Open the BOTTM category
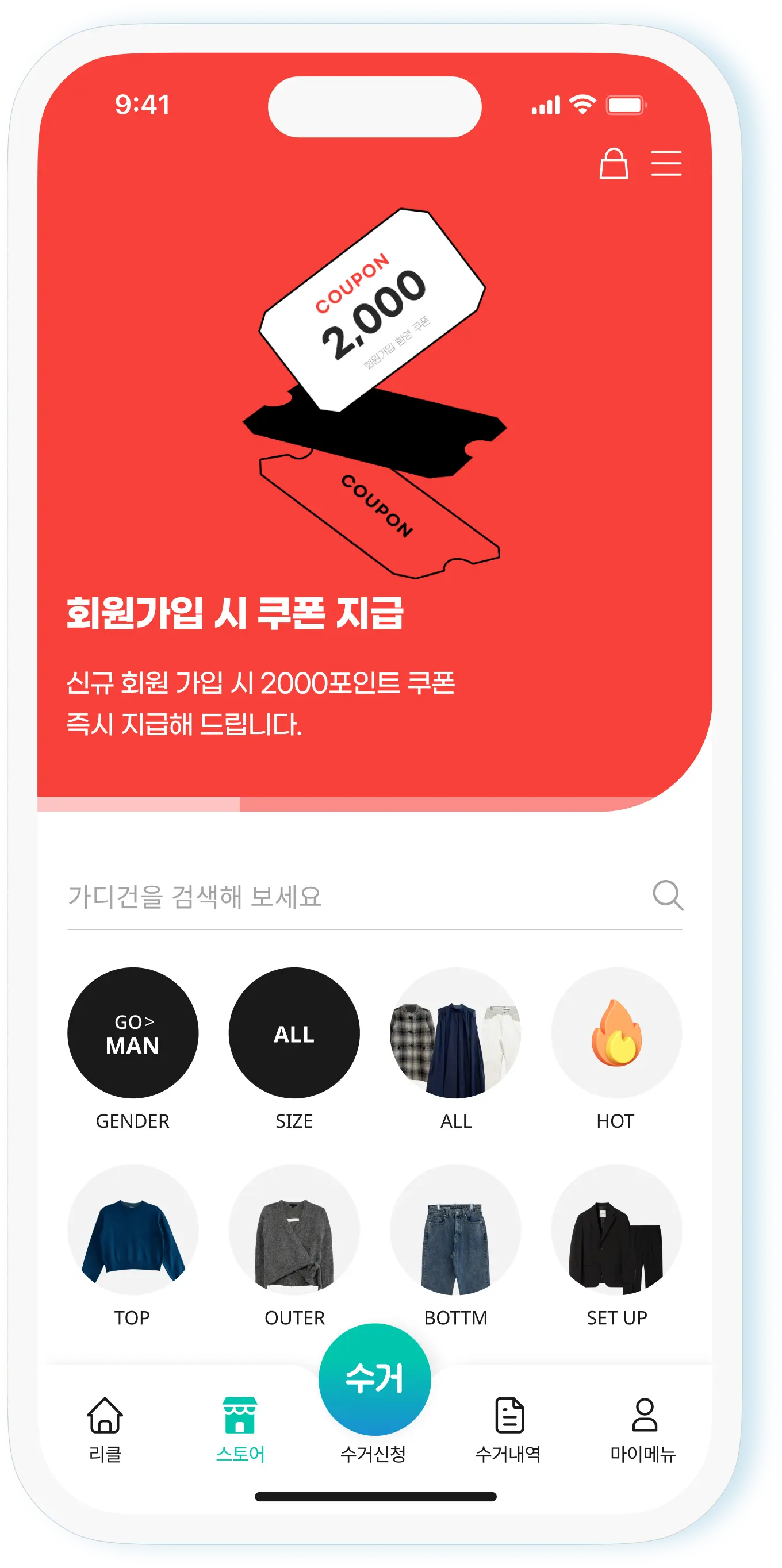Screen dimensions: 782x1568 pos(455,1229)
